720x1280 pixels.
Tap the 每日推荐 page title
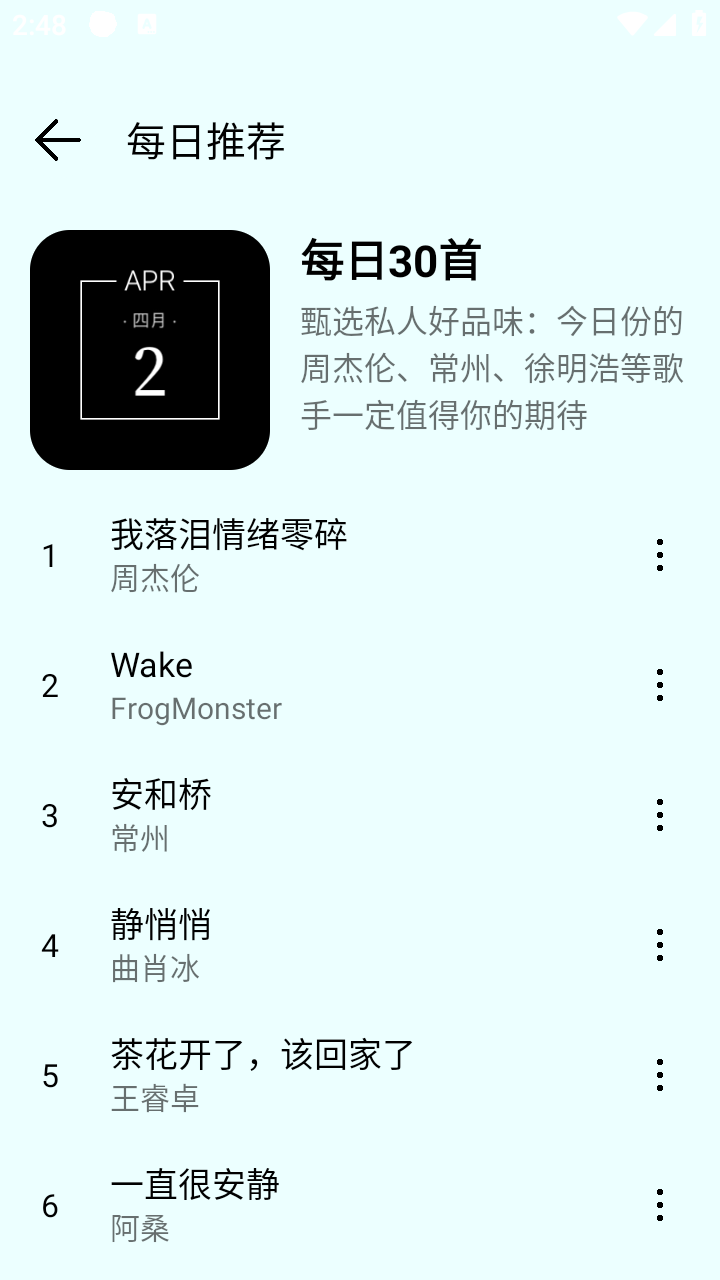(204, 142)
